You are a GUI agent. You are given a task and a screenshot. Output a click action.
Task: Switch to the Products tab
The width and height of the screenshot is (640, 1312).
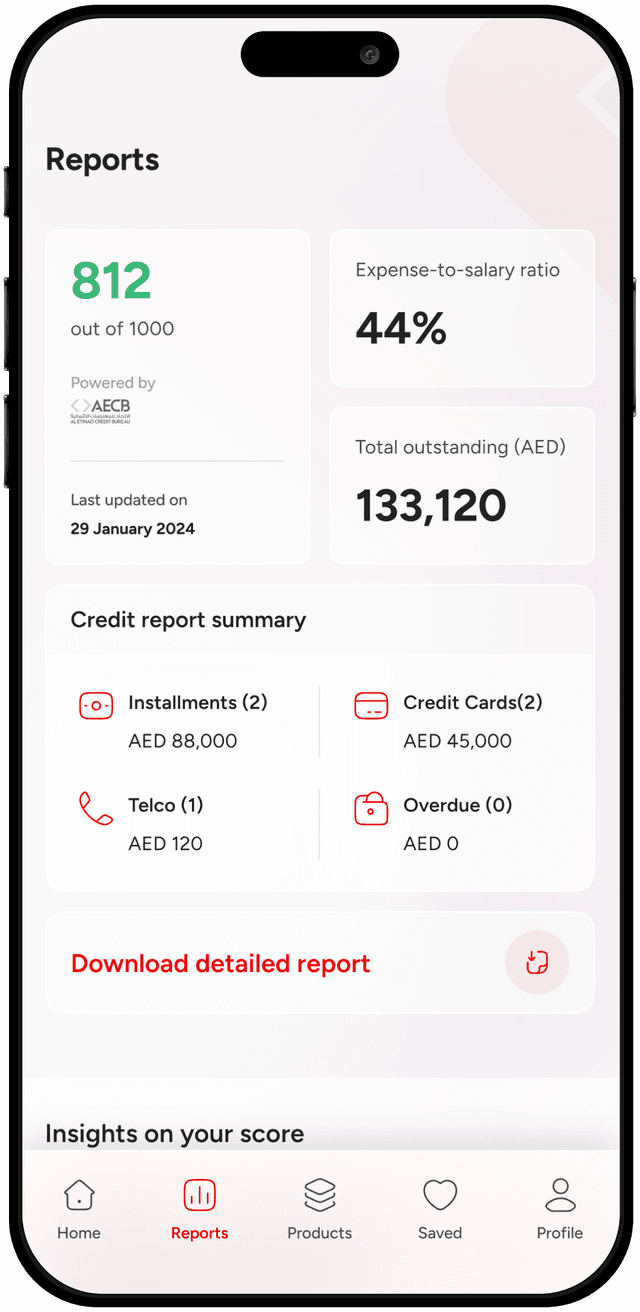[320, 1208]
